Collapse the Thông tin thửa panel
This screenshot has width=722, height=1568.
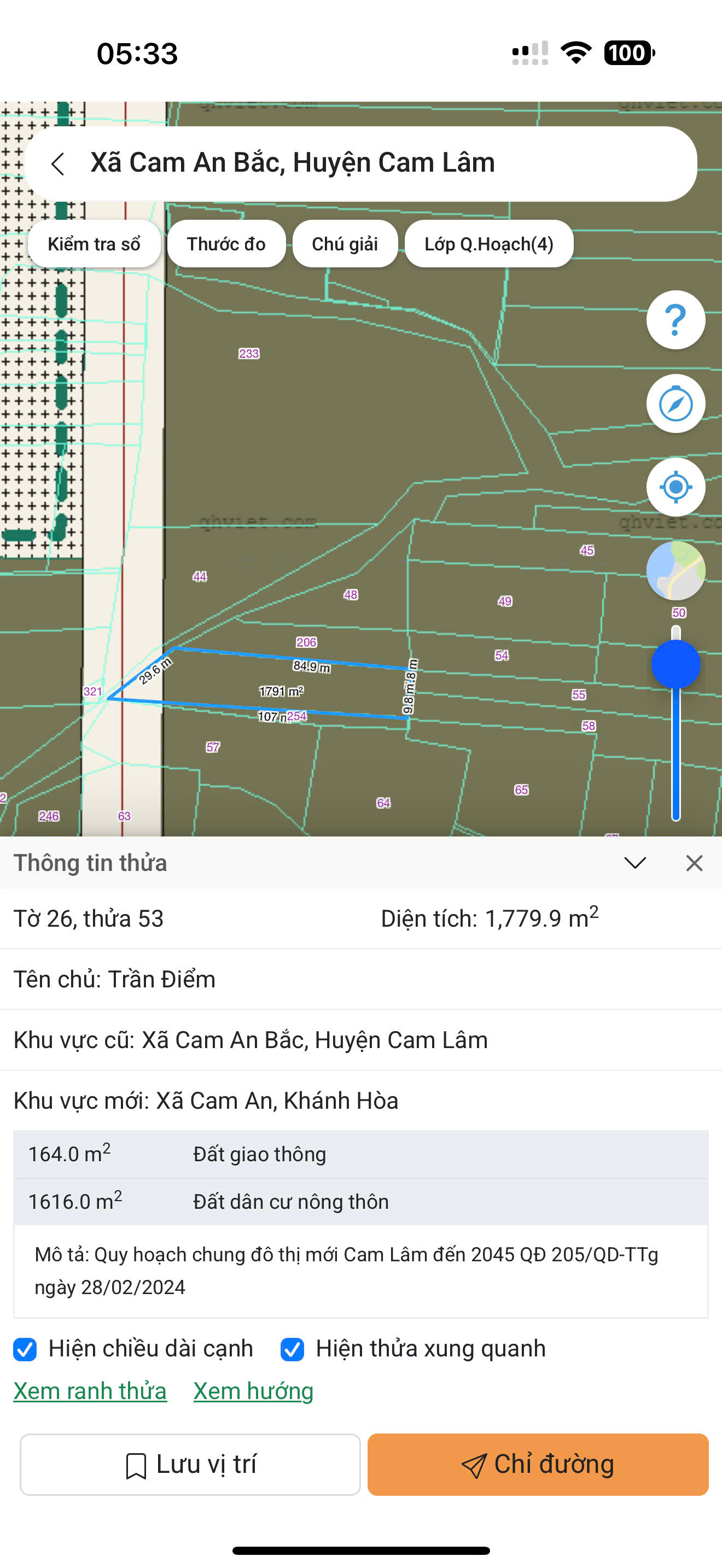pyautogui.click(x=635, y=863)
